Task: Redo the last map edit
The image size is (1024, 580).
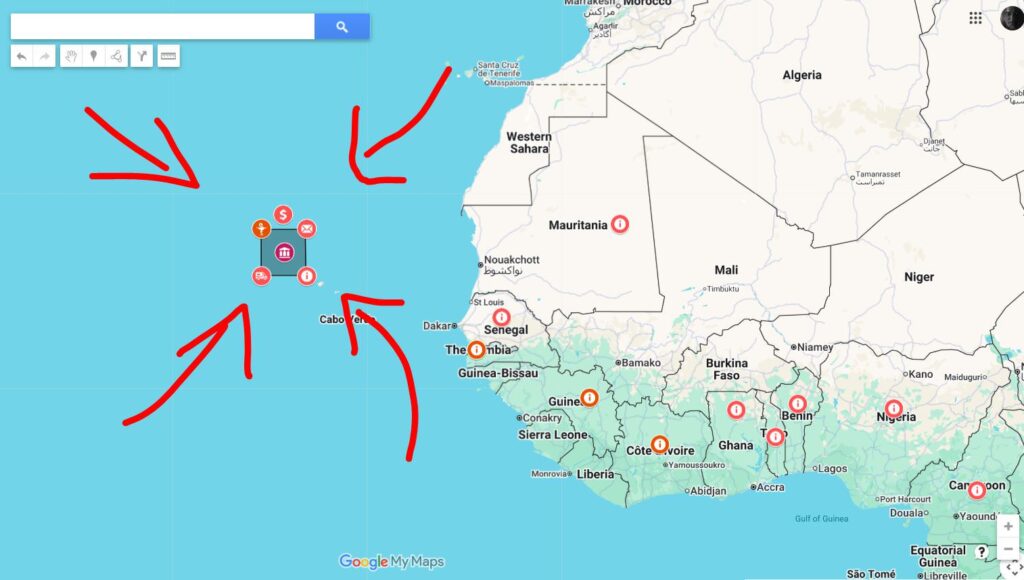Action: 44,56
